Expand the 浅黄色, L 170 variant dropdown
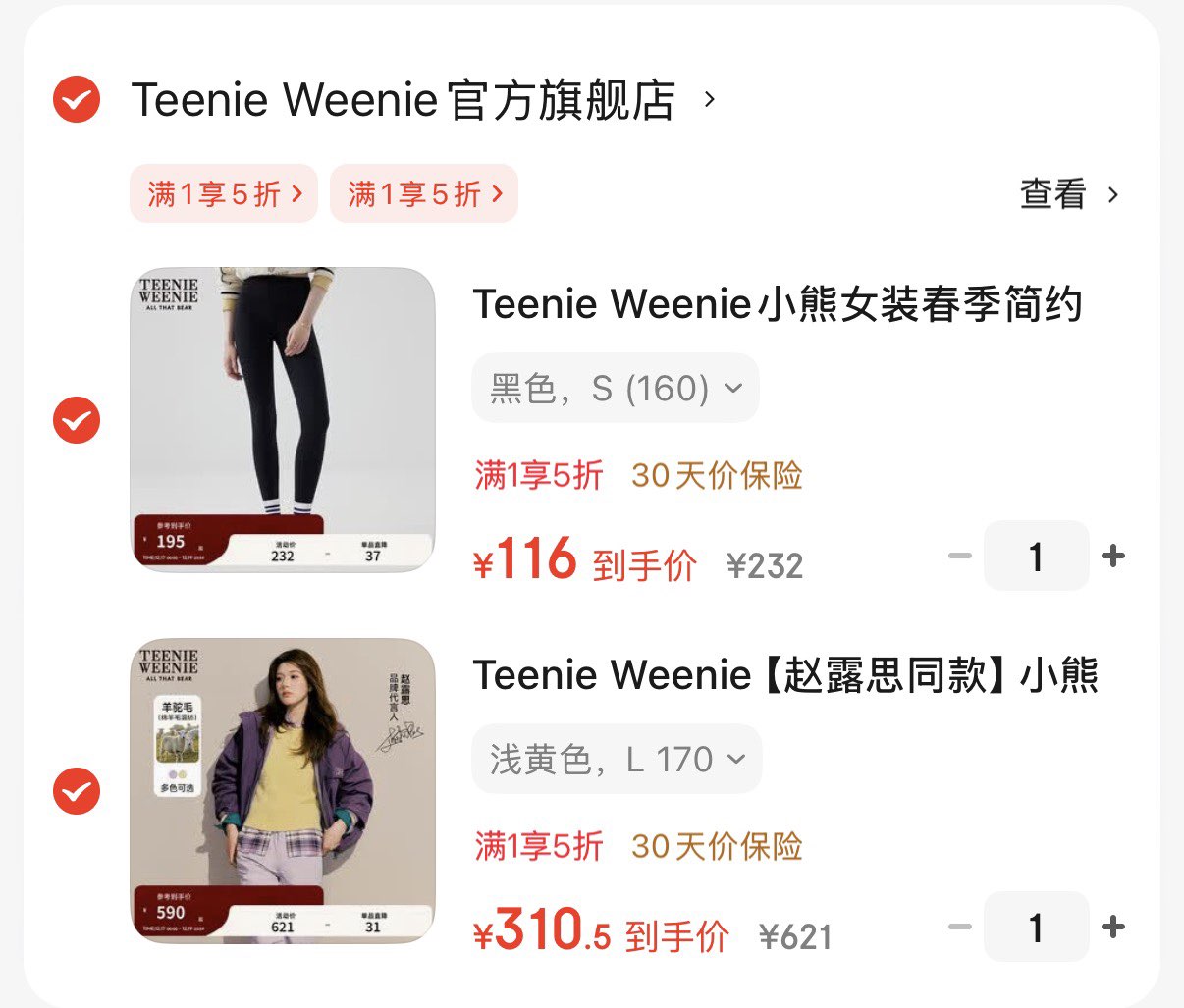This screenshot has width=1184, height=1008. 617,760
